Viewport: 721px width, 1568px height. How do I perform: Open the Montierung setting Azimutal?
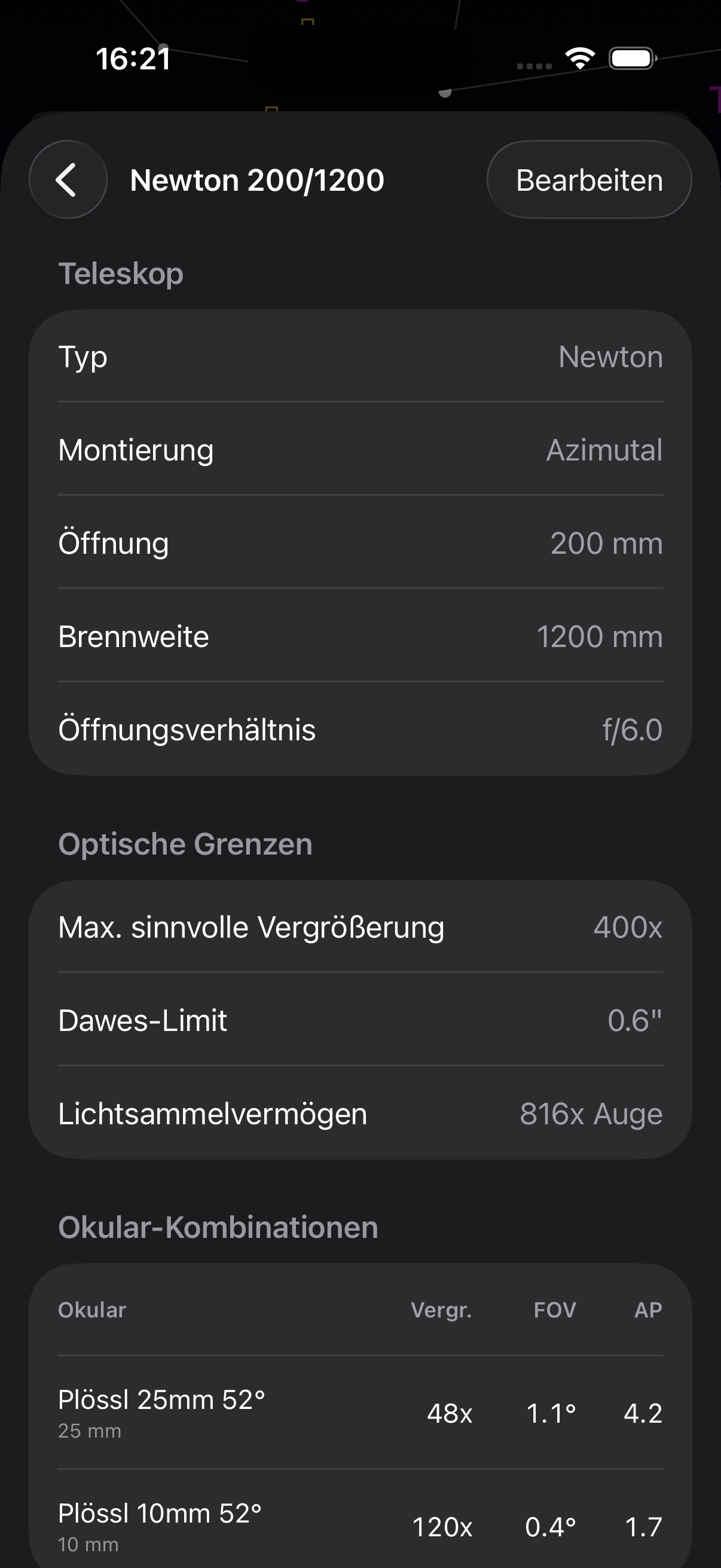click(x=360, y=450)
